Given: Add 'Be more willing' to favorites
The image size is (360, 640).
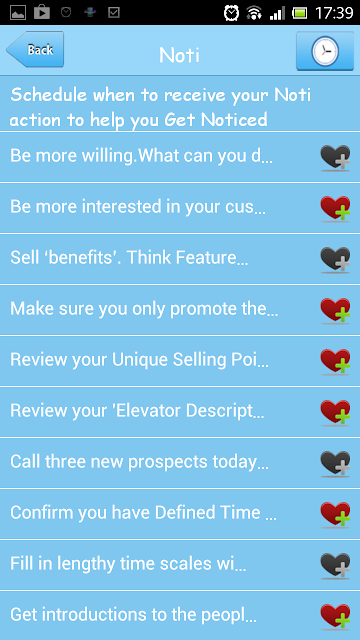Looking at the screenshot, I should click(x=335, y=157).
